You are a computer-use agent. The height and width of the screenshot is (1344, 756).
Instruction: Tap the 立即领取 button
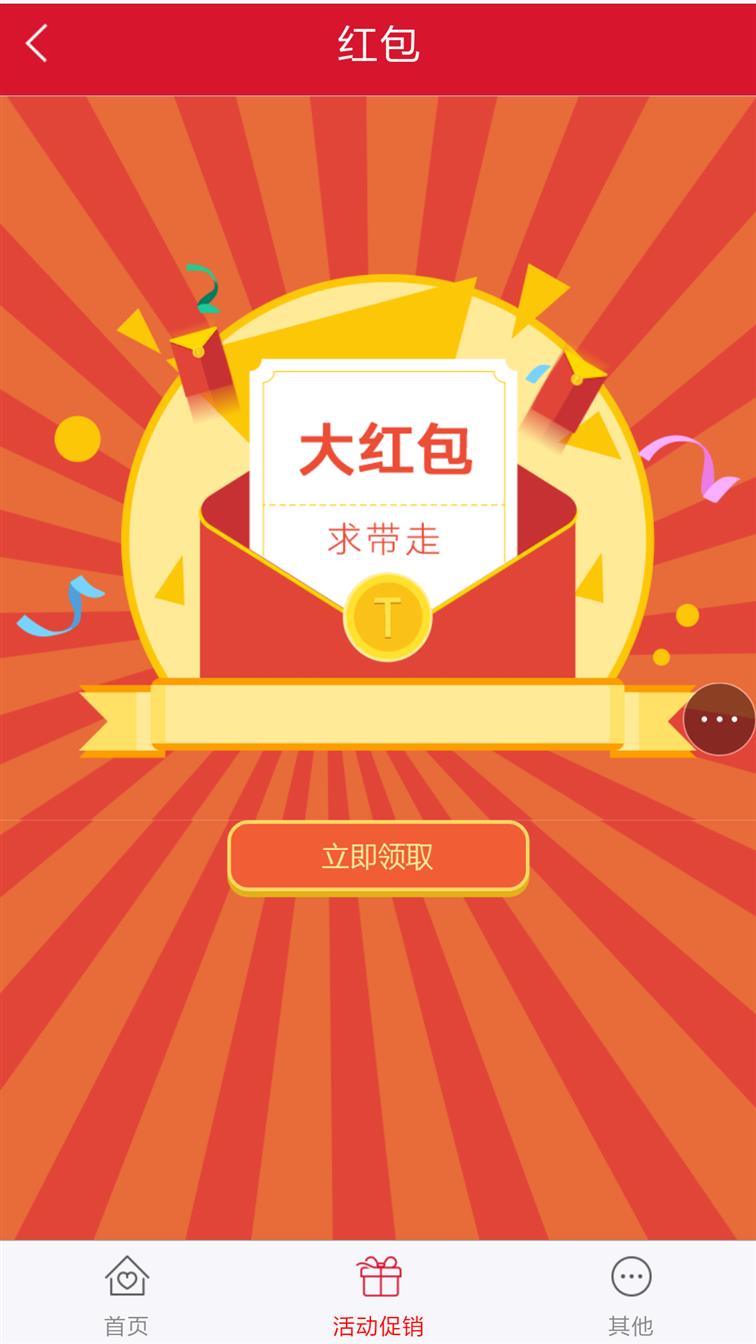pyautogui.click(x=378, y=857)
